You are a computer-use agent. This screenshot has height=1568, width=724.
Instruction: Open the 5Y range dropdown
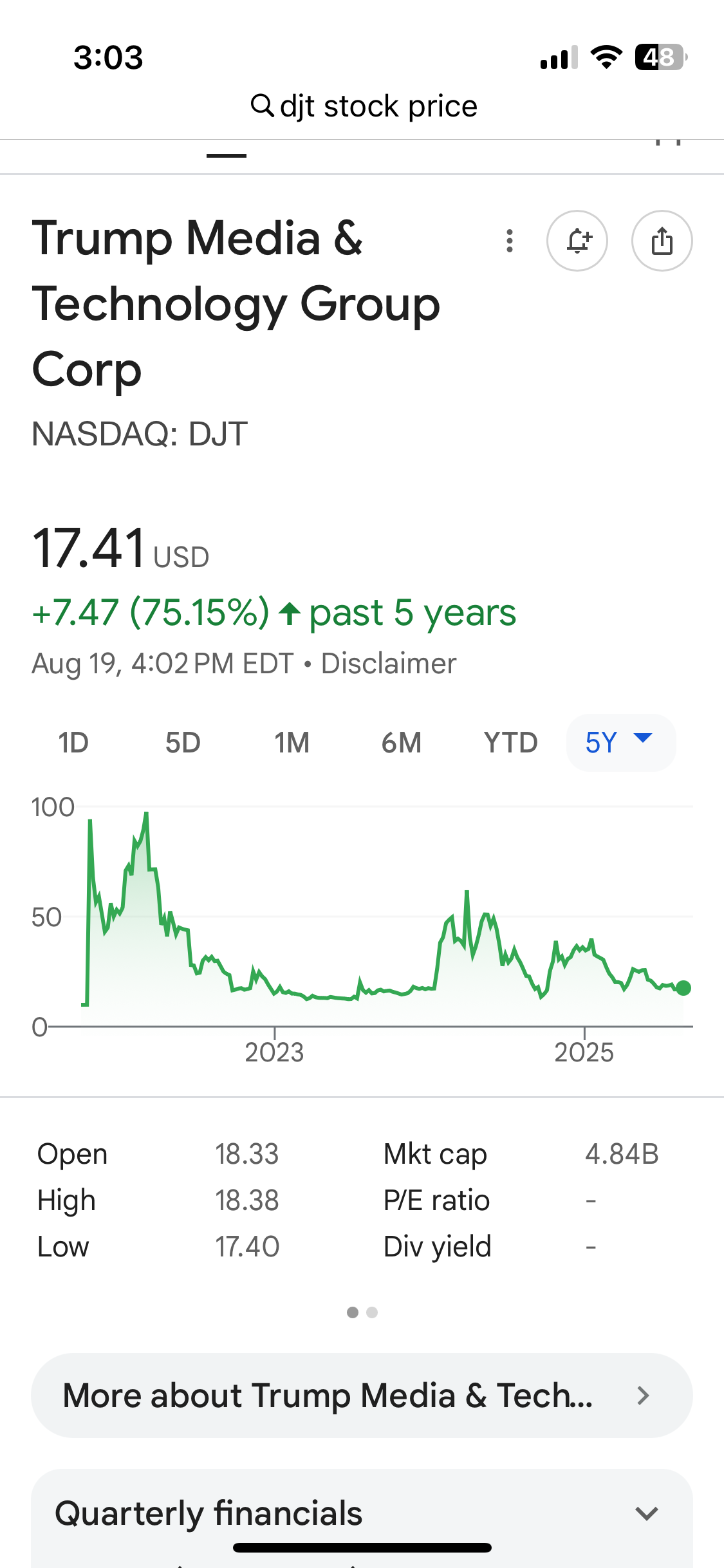[621, 743]
